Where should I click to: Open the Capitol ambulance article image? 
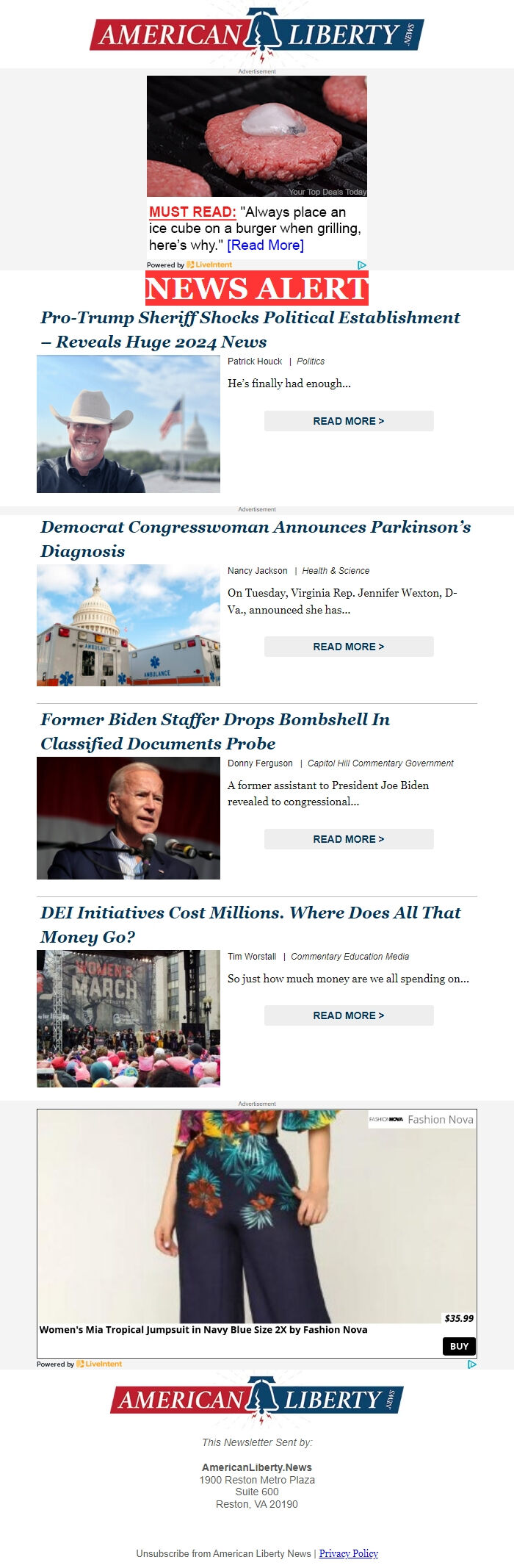128,625
